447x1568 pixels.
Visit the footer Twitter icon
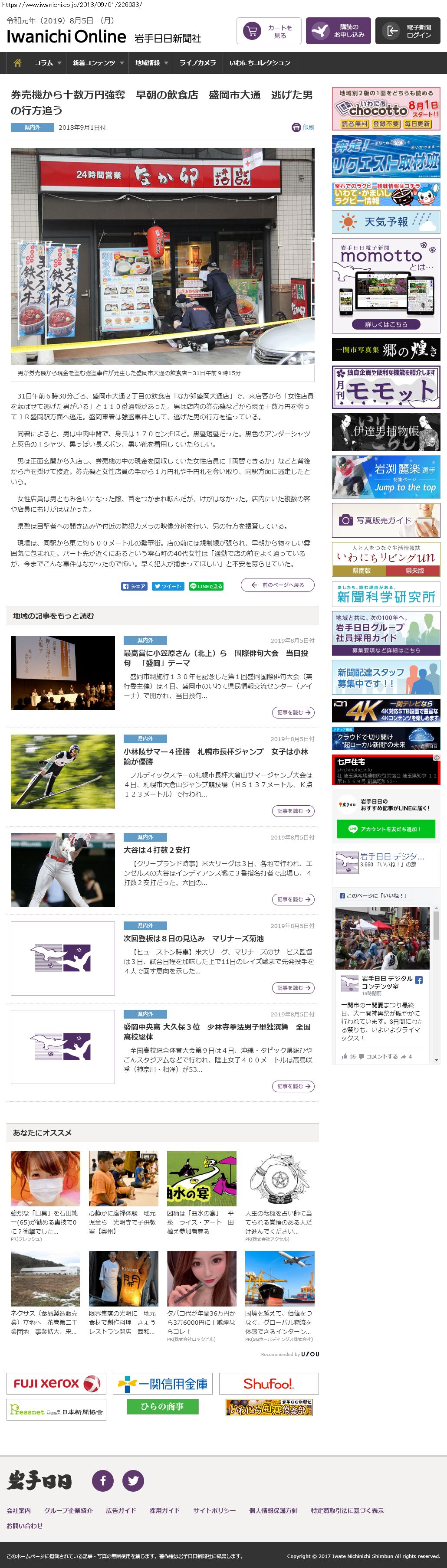point(133,1480)
